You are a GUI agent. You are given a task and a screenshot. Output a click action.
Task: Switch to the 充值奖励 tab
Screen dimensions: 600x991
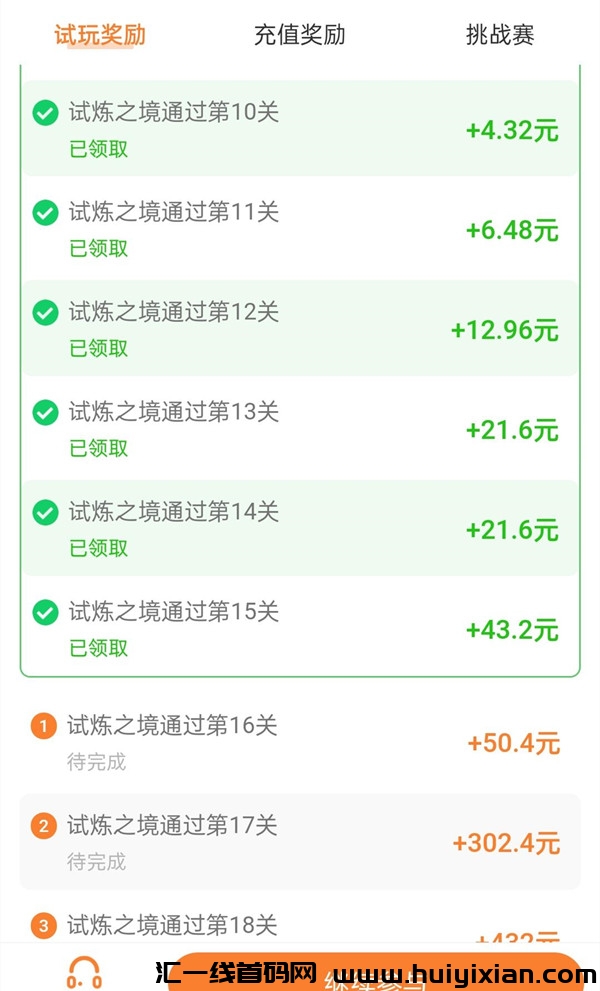[x=299, y=35]
